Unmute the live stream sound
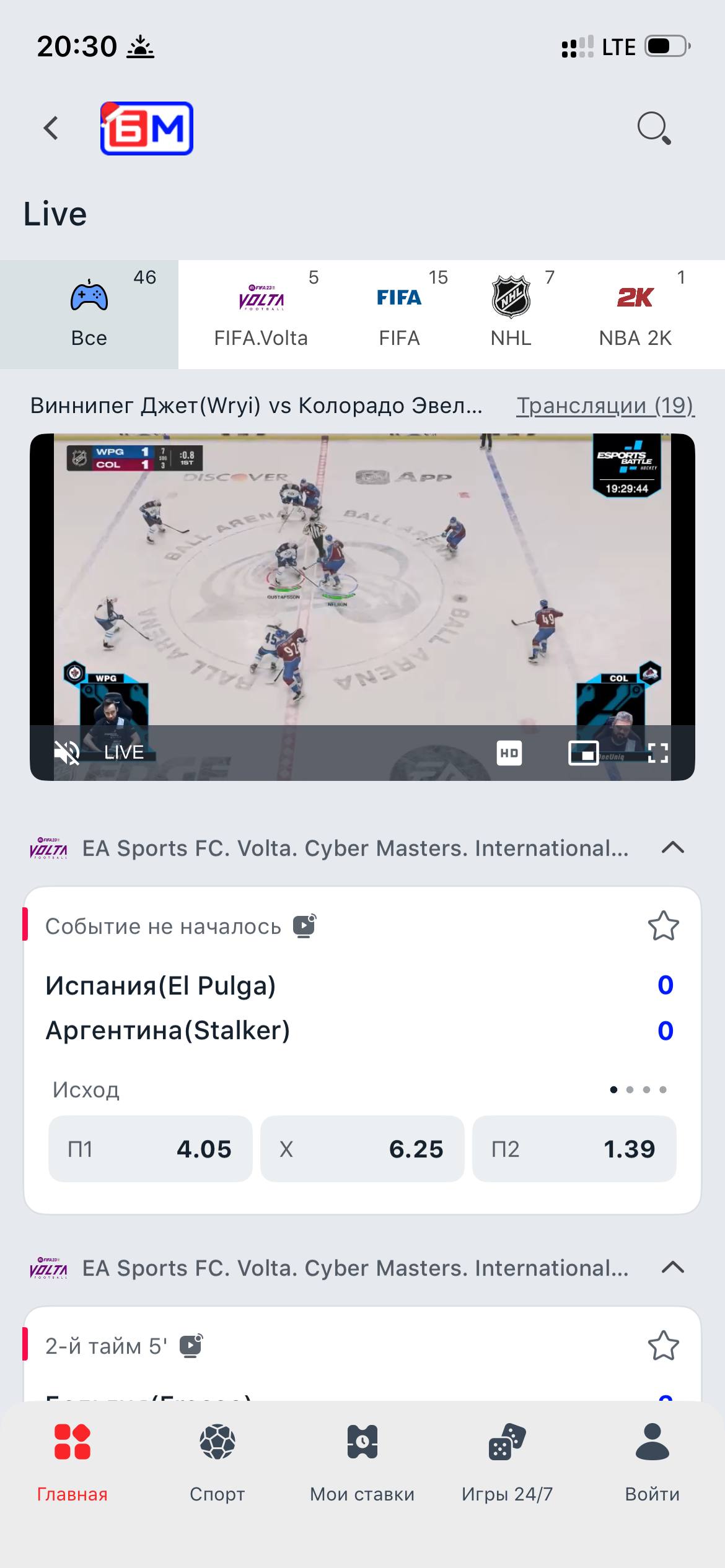 [x=67, y=752]
